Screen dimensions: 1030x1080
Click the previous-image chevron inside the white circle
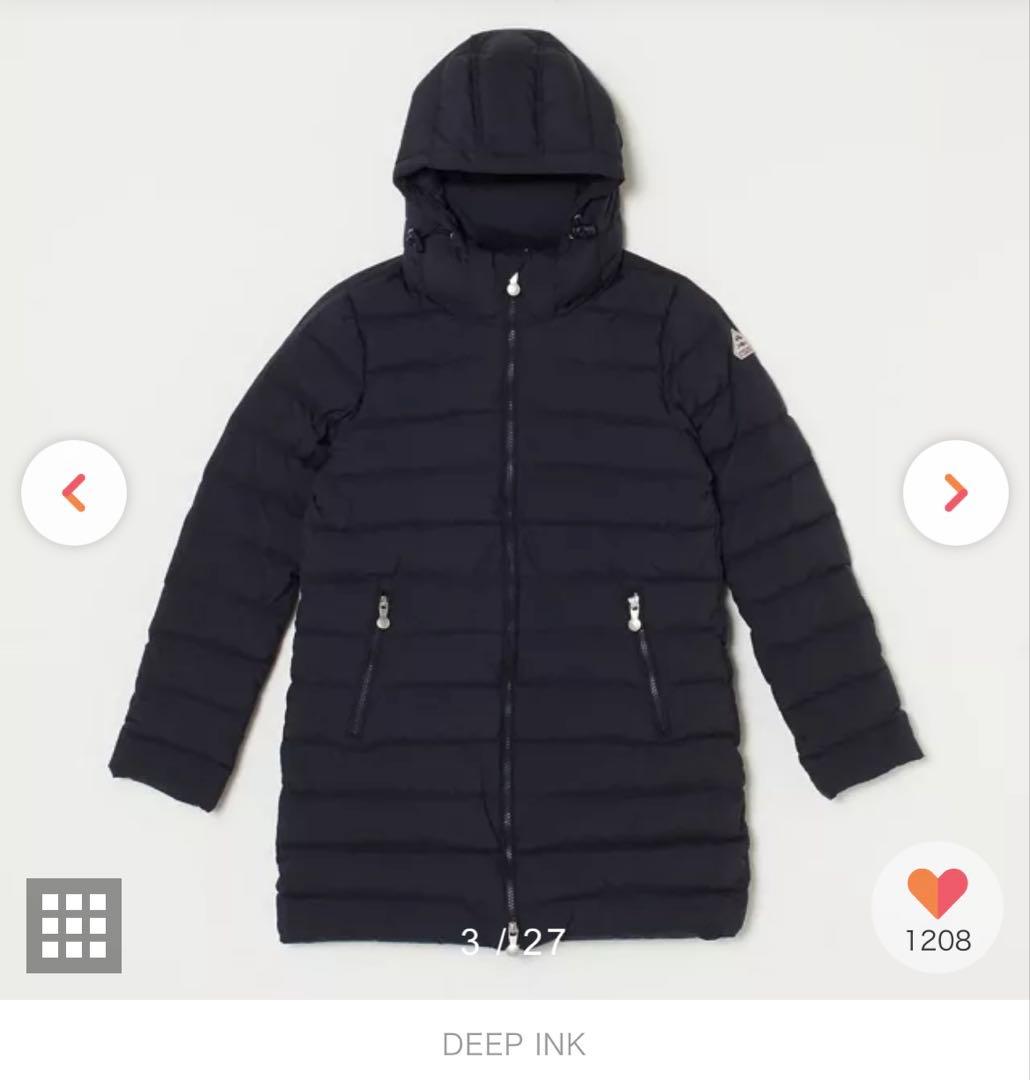click(x=73, y=490)
